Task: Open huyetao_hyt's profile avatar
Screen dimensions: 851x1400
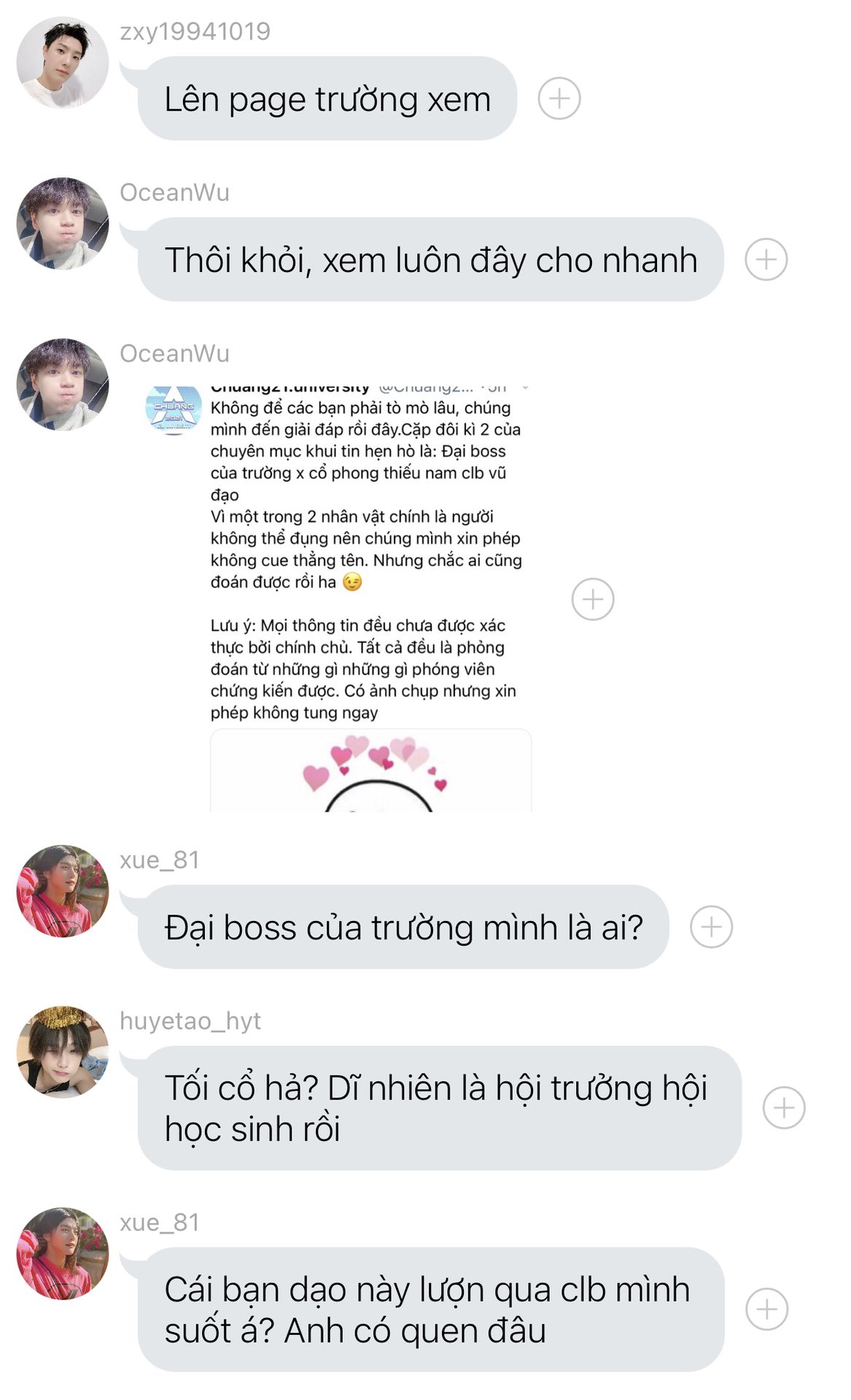Action: pos(63,1052)
